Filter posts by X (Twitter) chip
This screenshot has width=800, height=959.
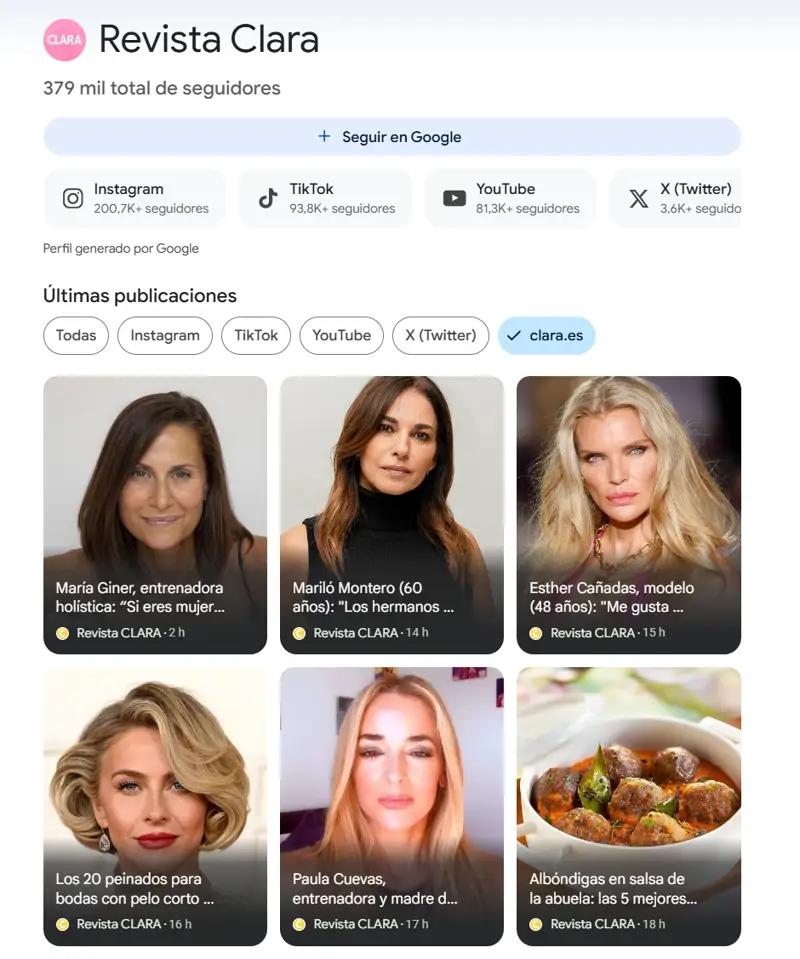(x=440, y=335)
